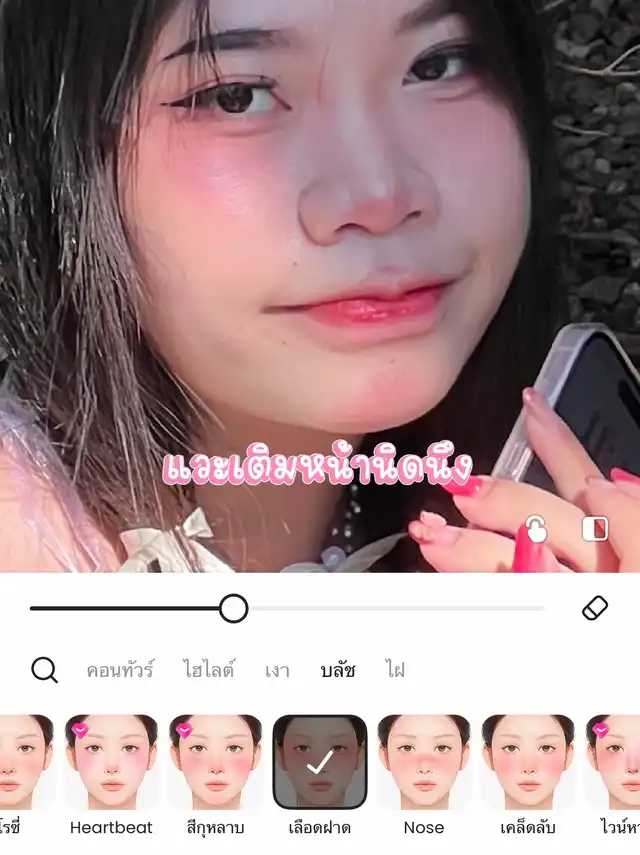Select the บลัช tab
640x855 pixels.
[337, 670]
